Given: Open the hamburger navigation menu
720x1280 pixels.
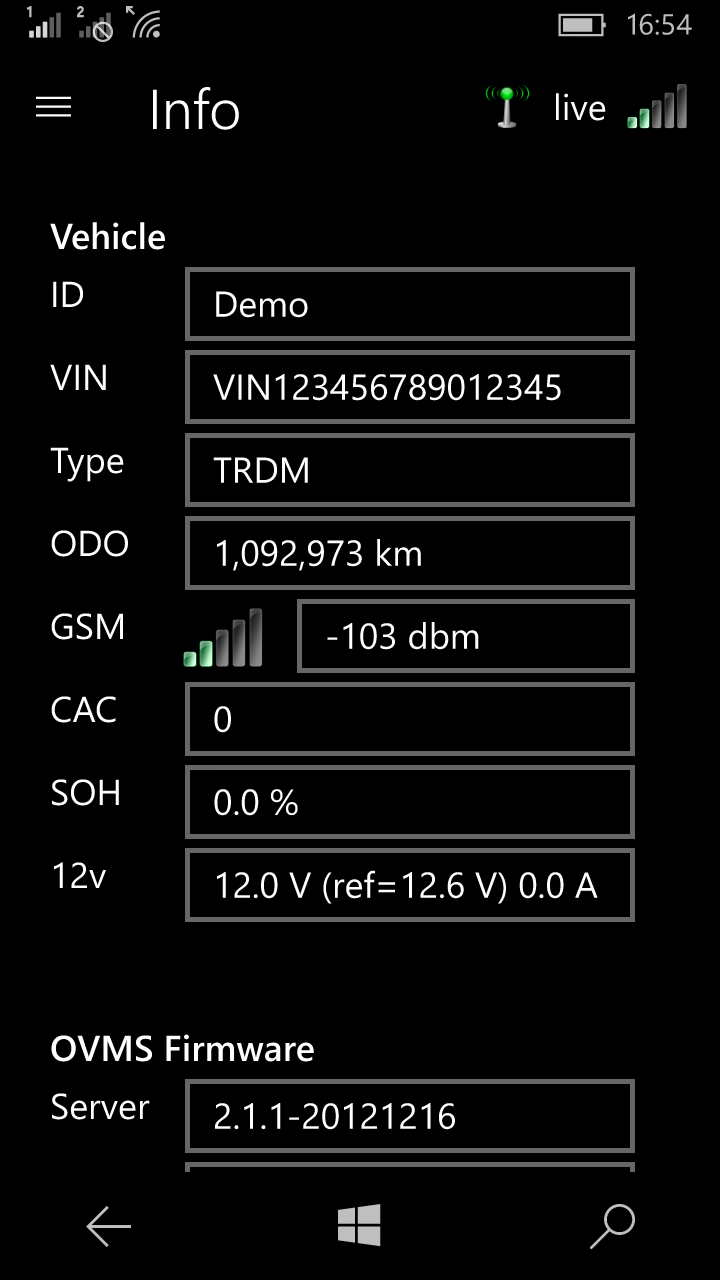Looking at the screenshot, I should point(54,108).
